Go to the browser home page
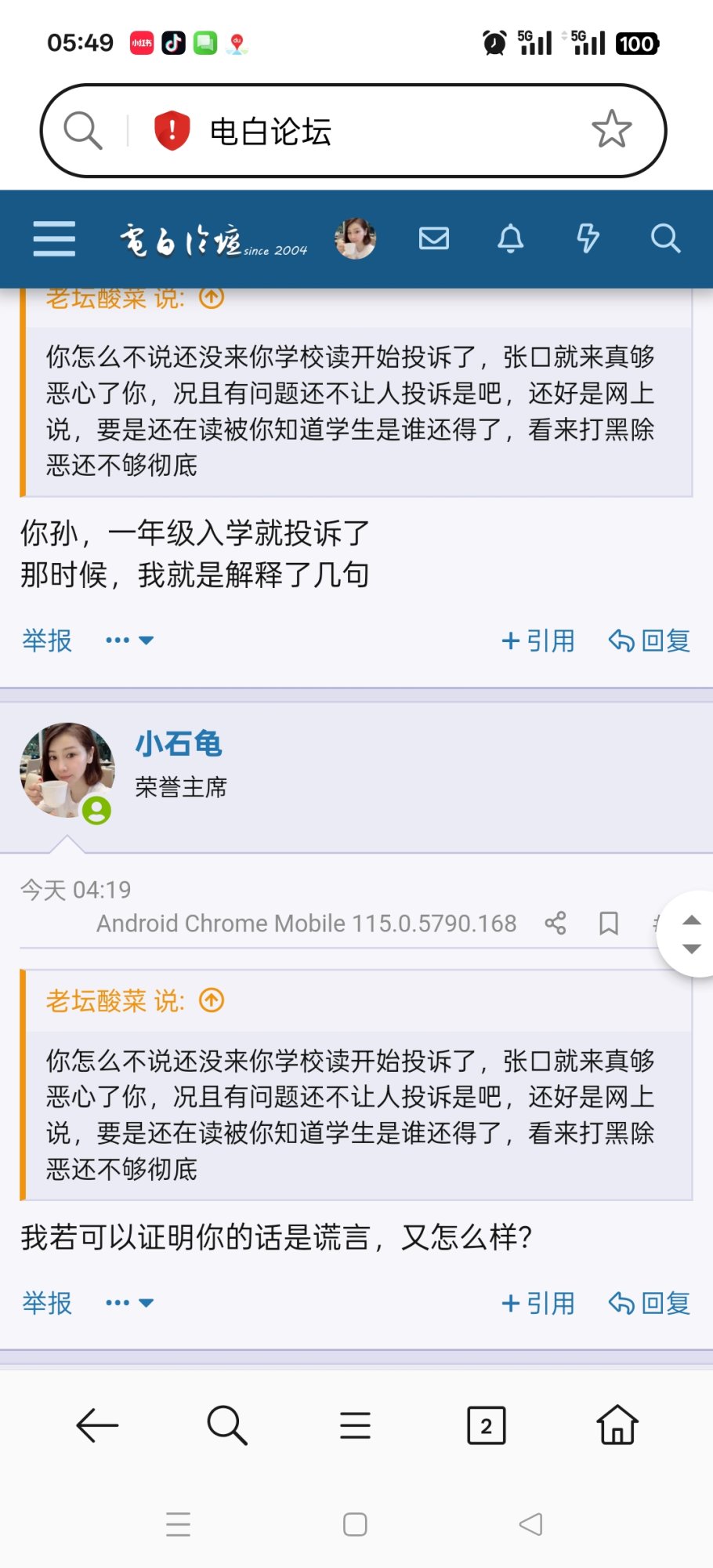Screen dimensions: 713x1568 617,1425
